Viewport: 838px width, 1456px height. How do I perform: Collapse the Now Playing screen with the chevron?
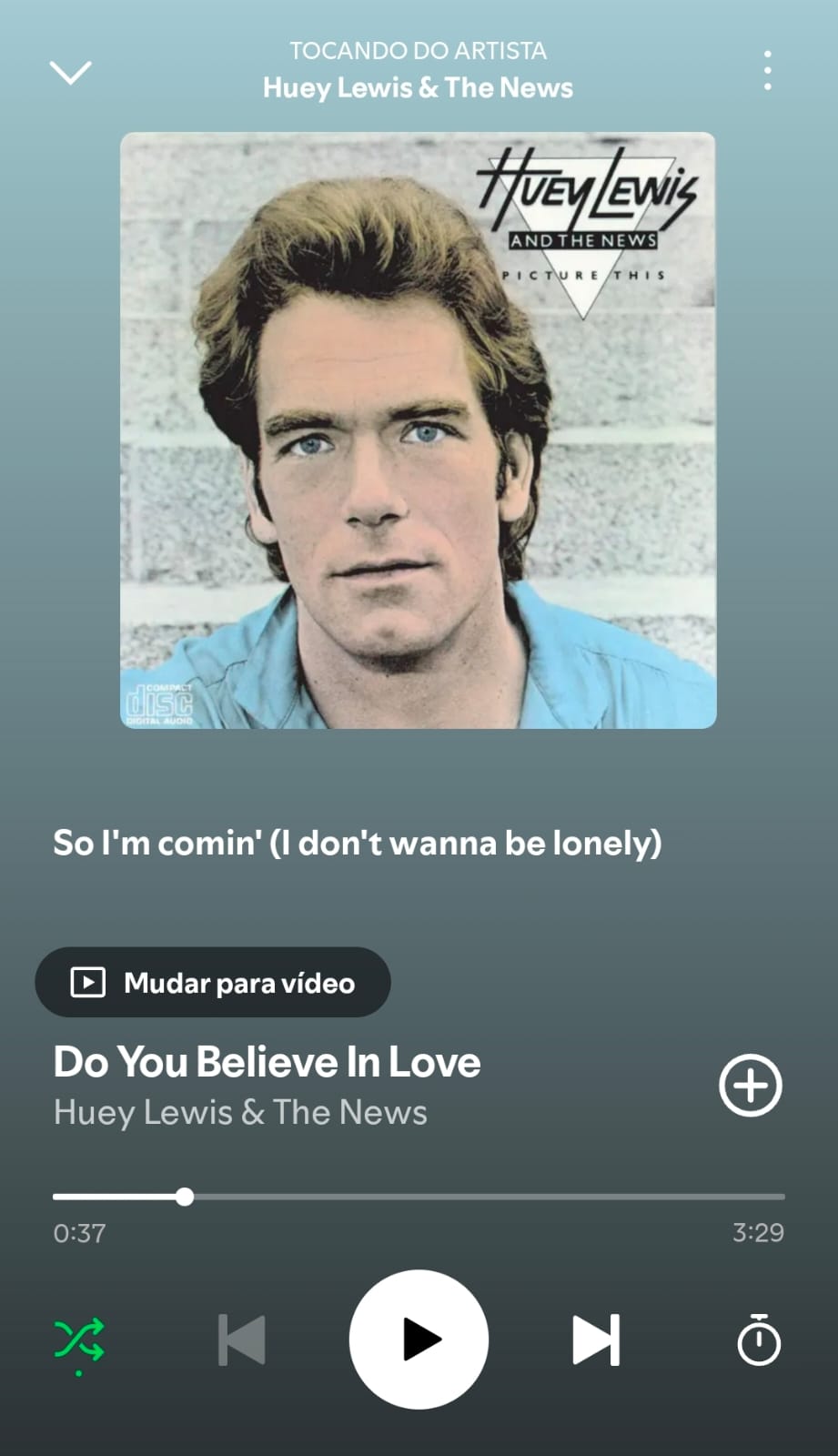(71, 71)
